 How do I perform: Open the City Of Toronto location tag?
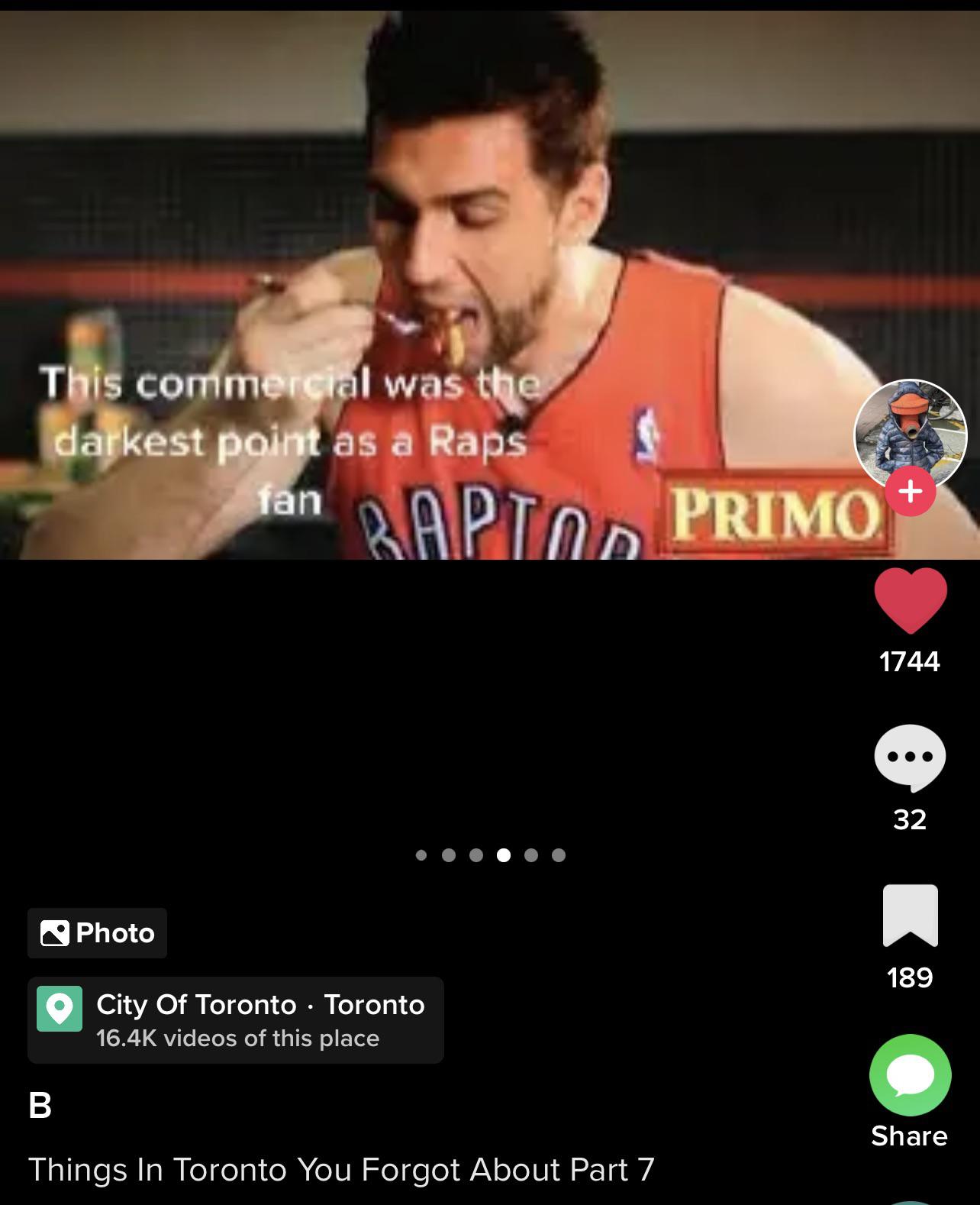coord(236,1019)
